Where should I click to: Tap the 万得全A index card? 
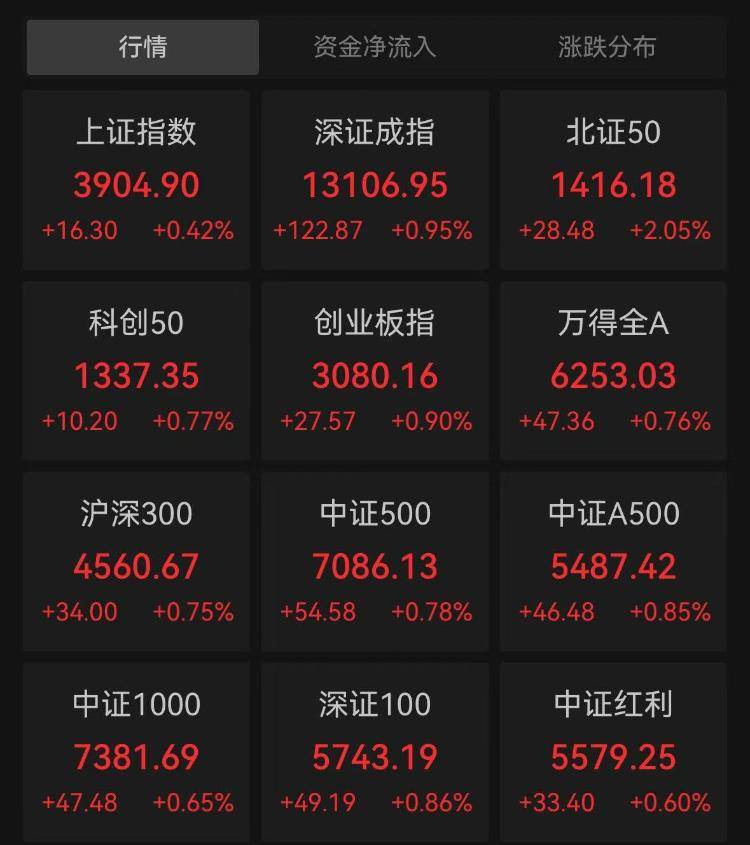coord(613,371)
